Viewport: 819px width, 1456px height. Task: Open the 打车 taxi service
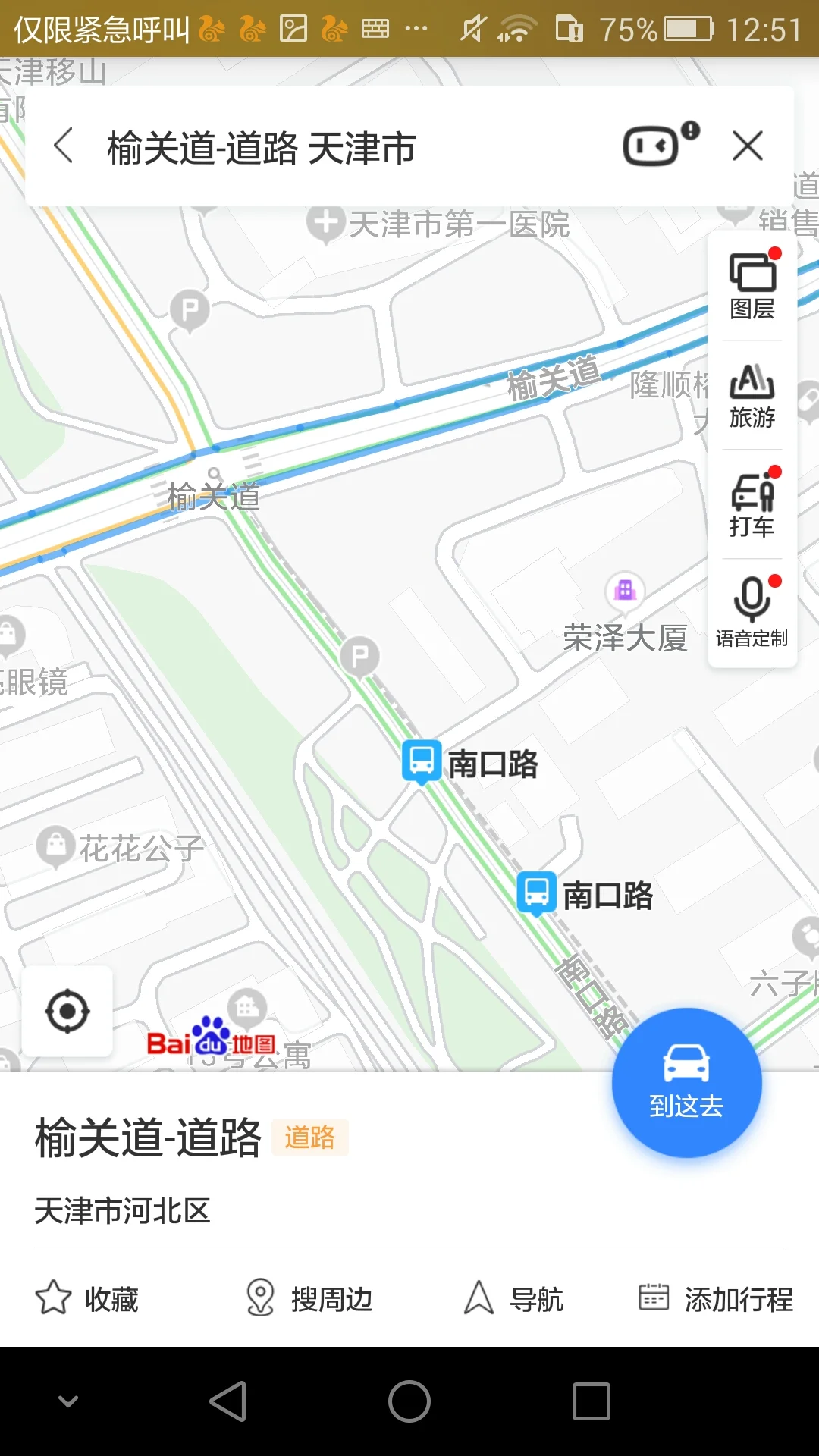752,507
